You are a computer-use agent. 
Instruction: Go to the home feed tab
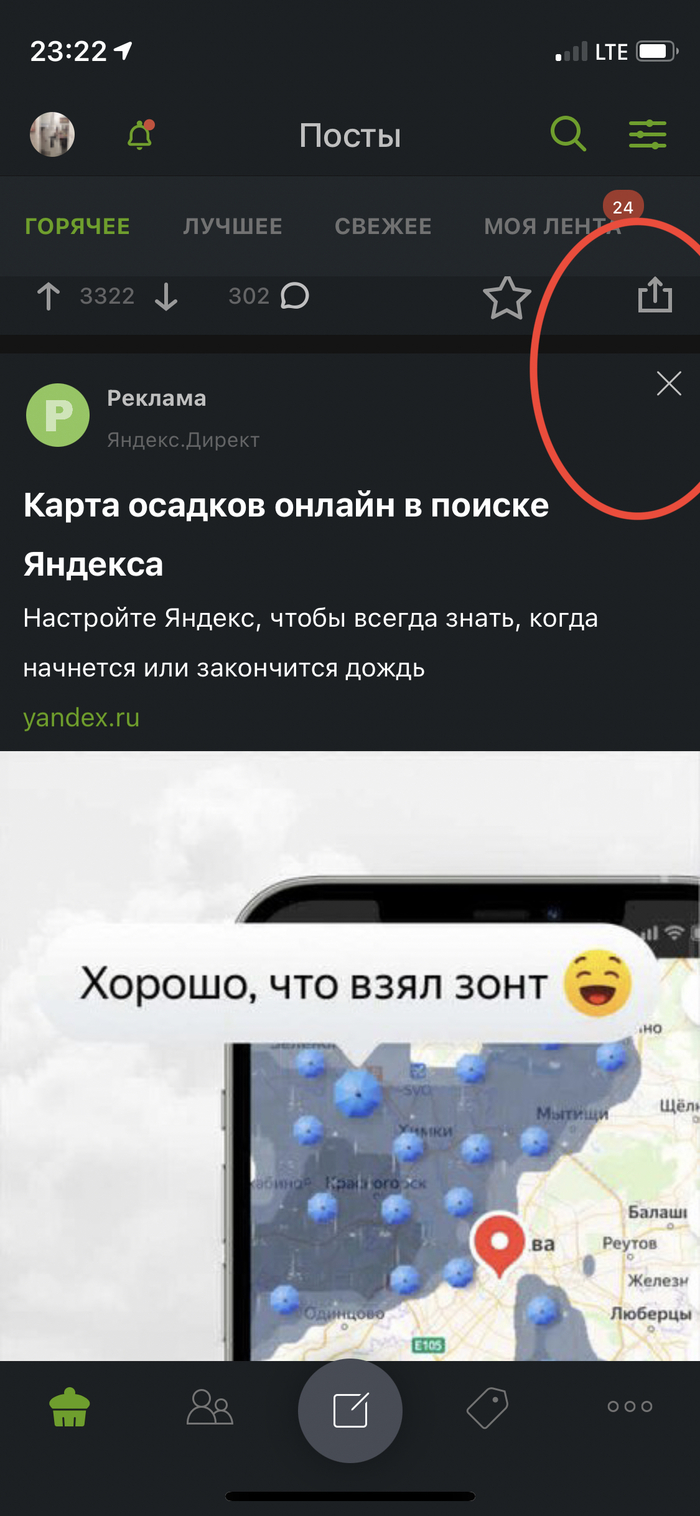pyautogui.click(x=70, y=1408)
